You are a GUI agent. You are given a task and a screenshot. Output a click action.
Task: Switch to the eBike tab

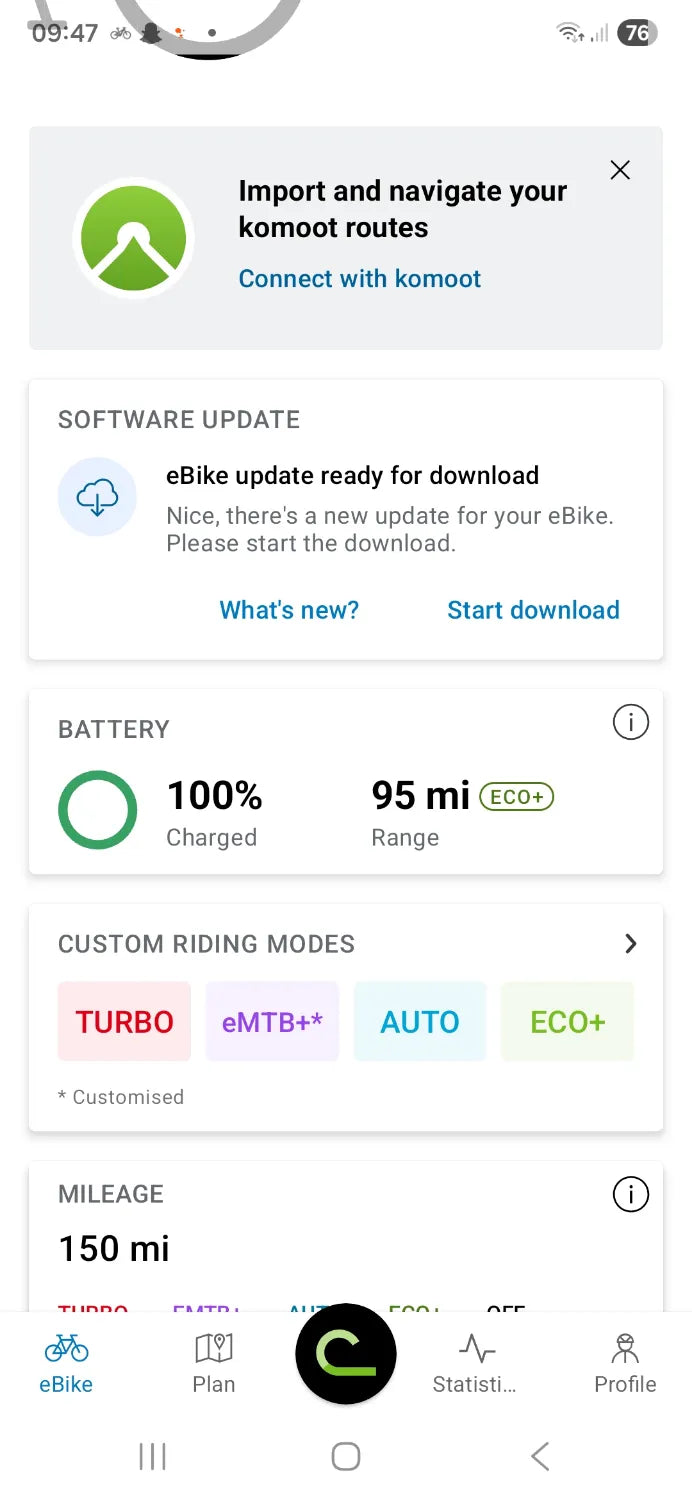pos(67,1363)
